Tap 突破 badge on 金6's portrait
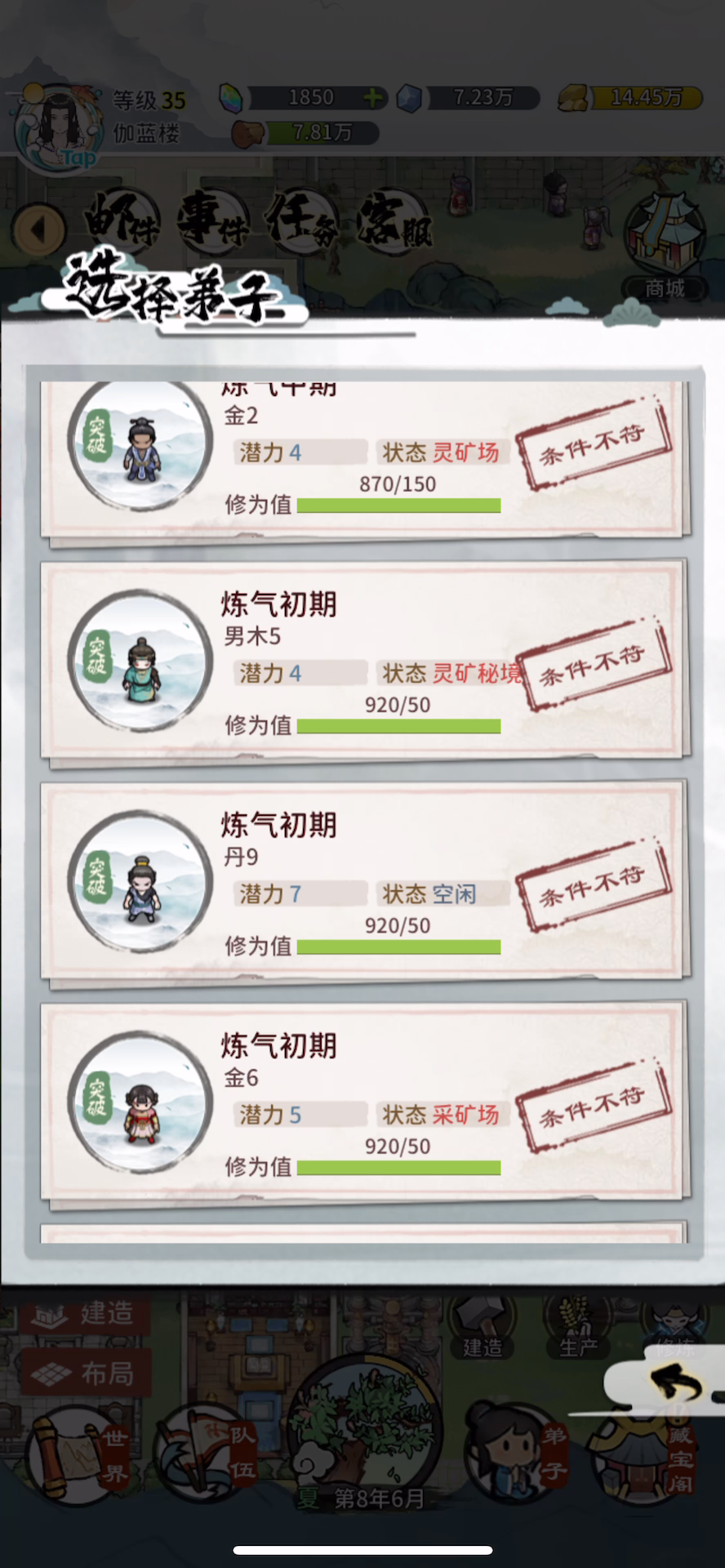This screenshot has width=725, height=1568. click(97, 1094)
